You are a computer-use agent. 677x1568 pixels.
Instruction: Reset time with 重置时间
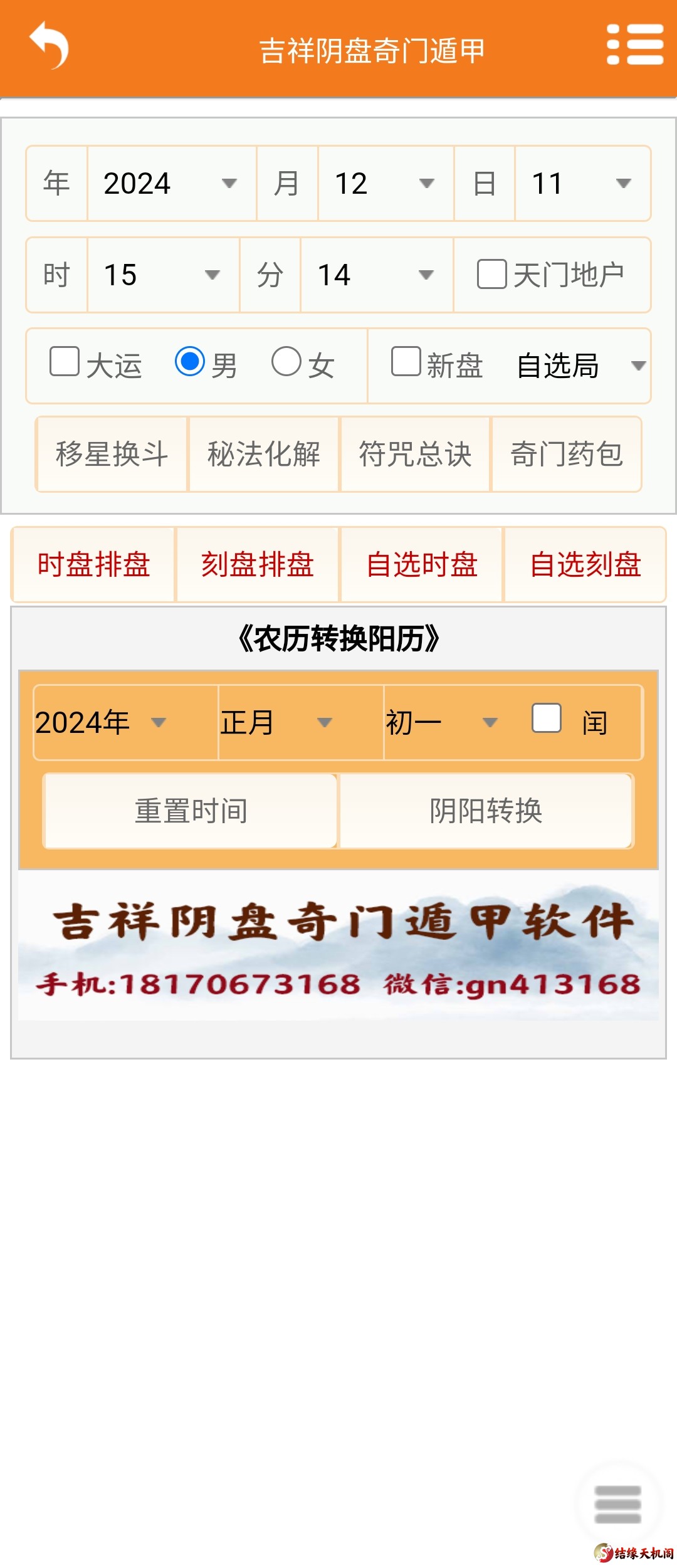coord(191,811)
